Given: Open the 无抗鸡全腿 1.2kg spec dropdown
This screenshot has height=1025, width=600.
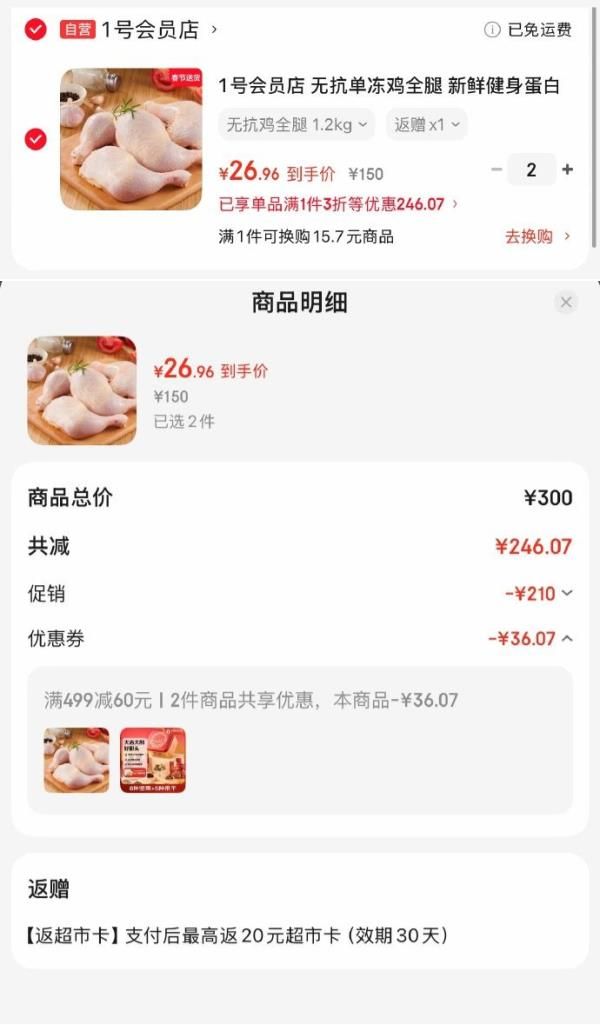Looking at the screenshot, I should tap(297, 125).
